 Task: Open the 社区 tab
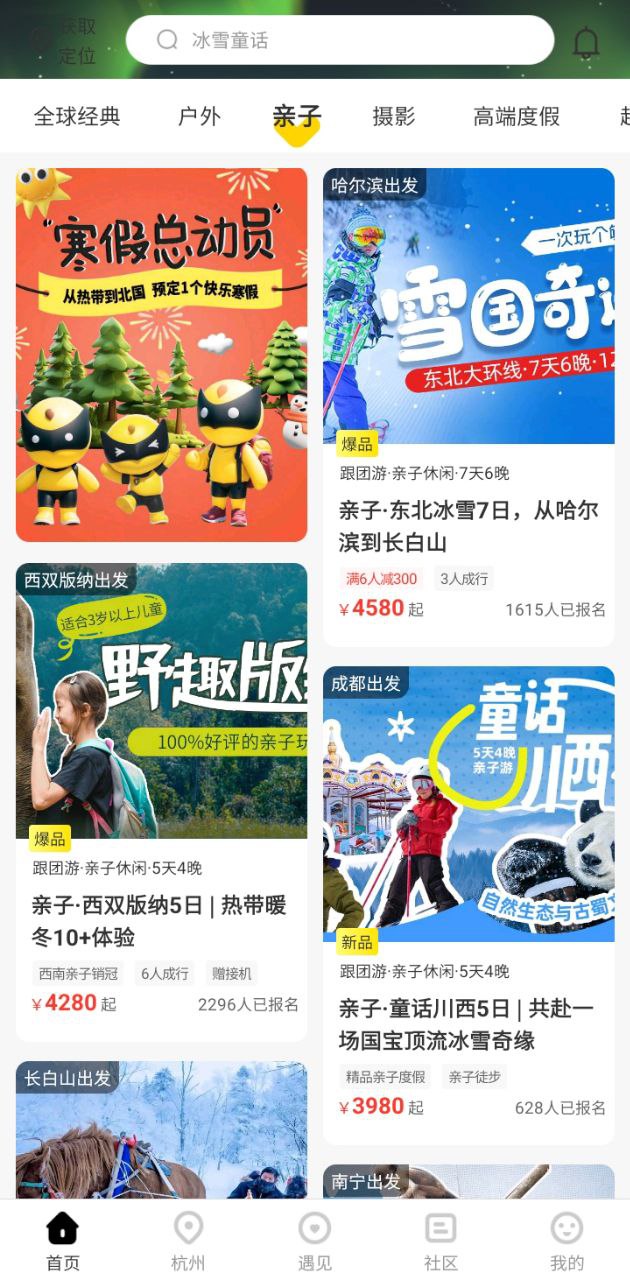coord(441,1240)
